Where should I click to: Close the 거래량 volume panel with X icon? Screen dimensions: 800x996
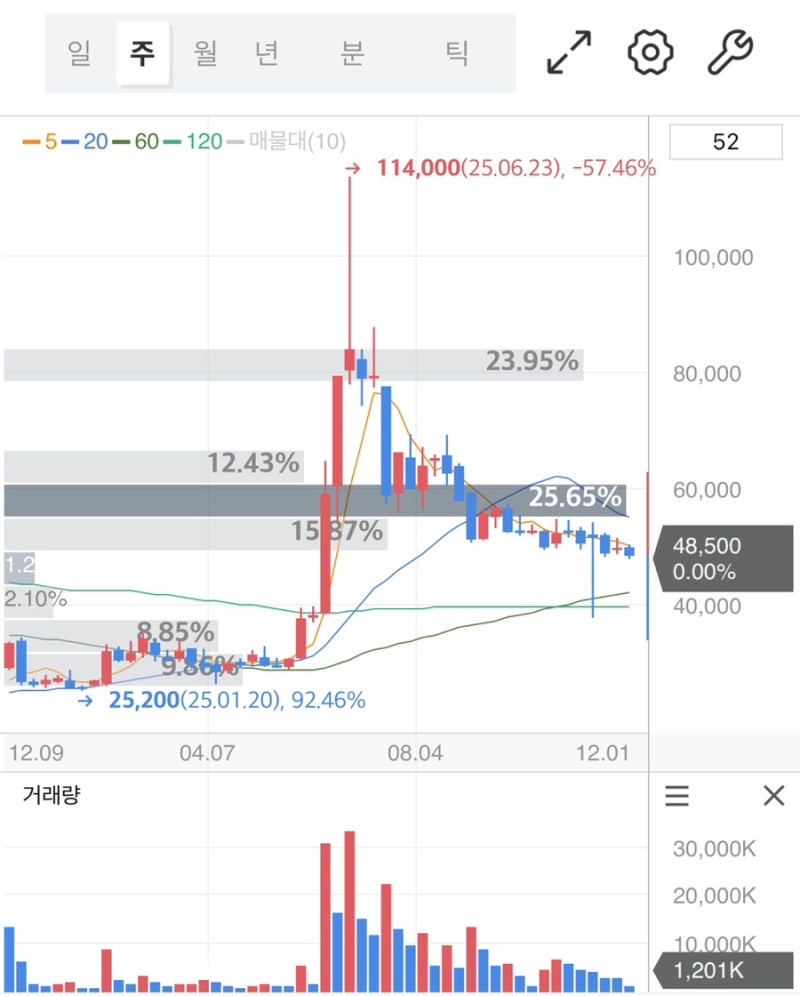(774, 796)
